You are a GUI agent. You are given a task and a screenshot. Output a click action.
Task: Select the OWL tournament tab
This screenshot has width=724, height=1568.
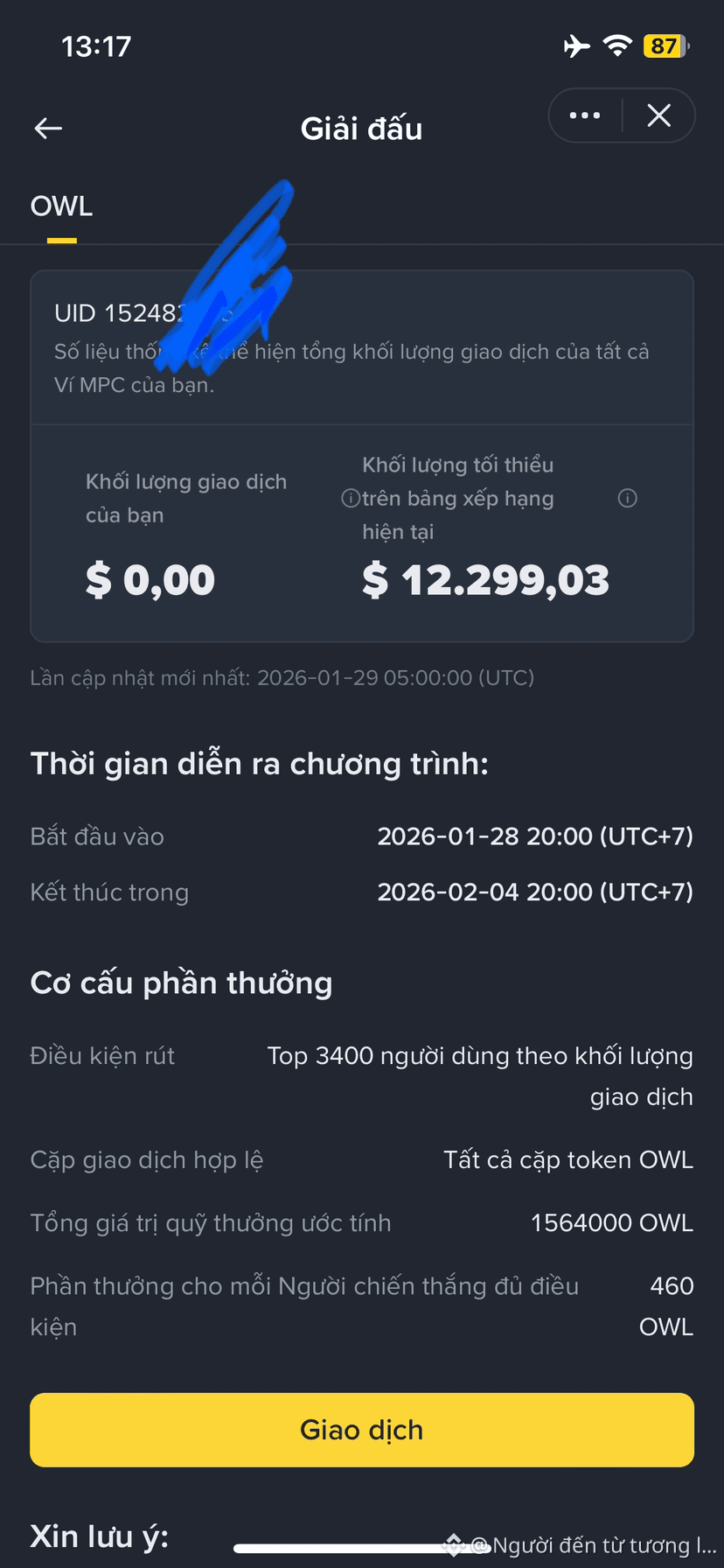pyautogui.click(x=61, y=206)
